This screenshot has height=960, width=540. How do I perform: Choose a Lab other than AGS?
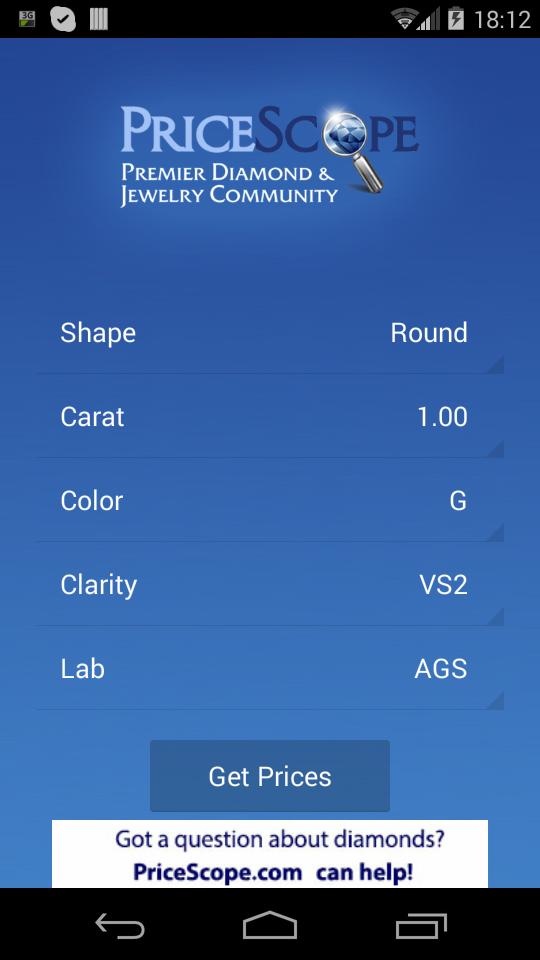270,668
